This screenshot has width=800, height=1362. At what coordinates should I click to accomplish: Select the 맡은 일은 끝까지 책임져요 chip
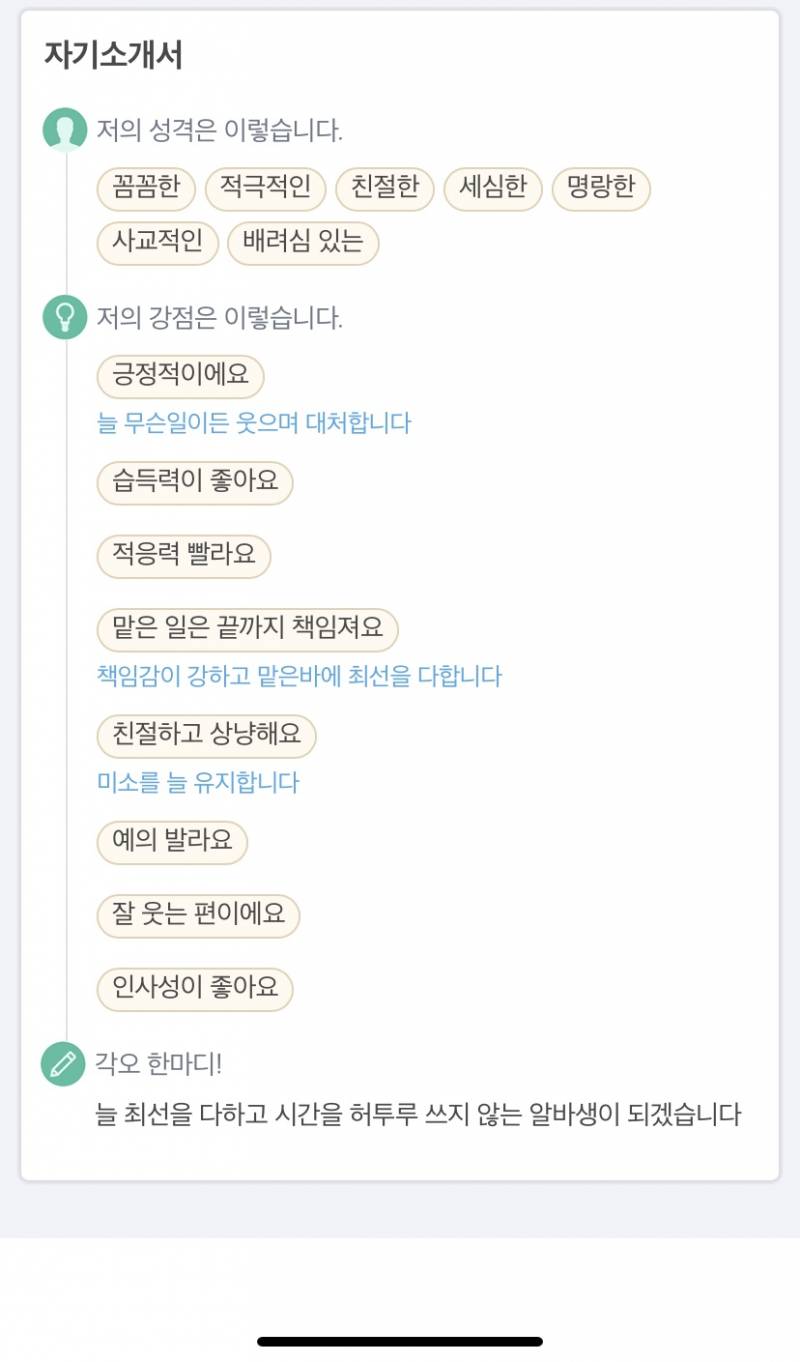(250, 629)
